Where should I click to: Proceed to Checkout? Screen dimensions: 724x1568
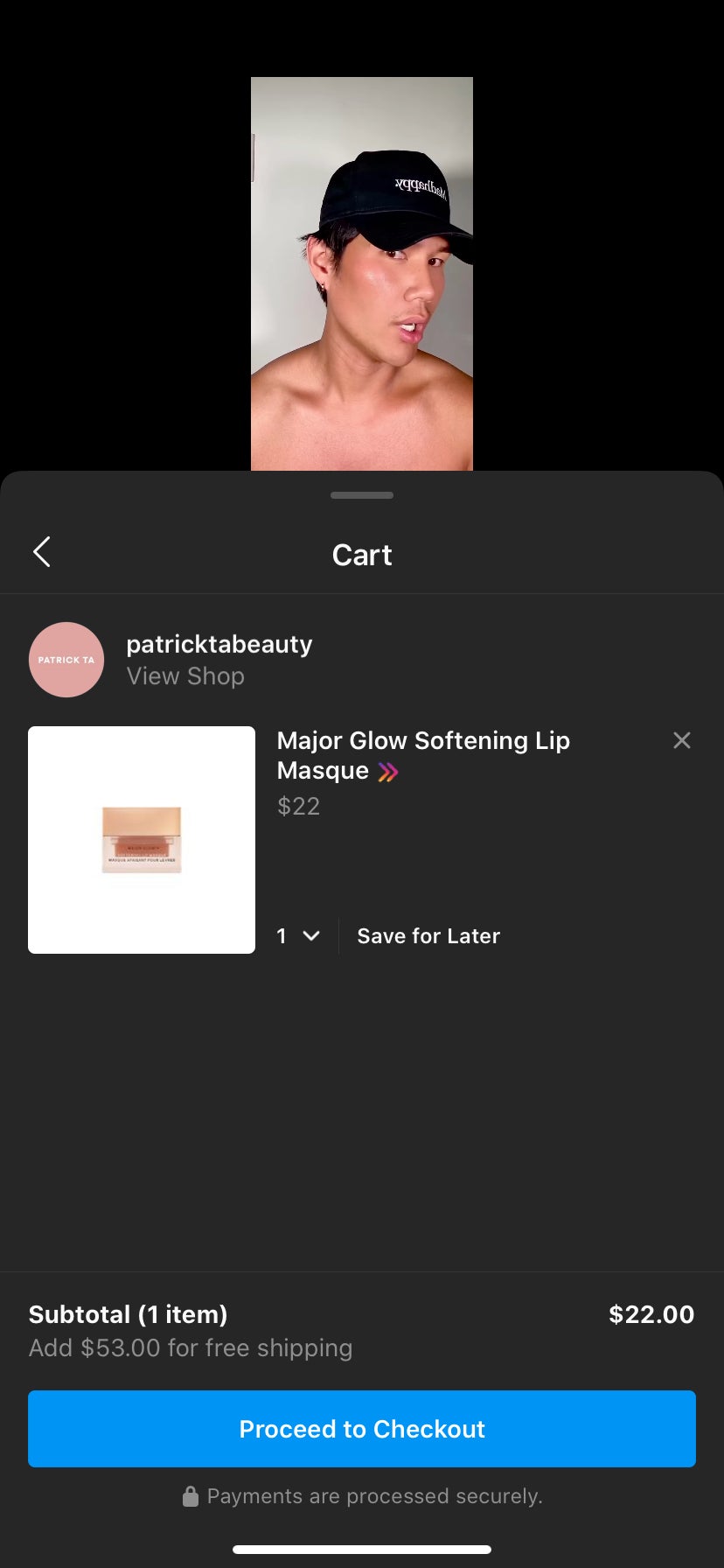pos(361,1428)
